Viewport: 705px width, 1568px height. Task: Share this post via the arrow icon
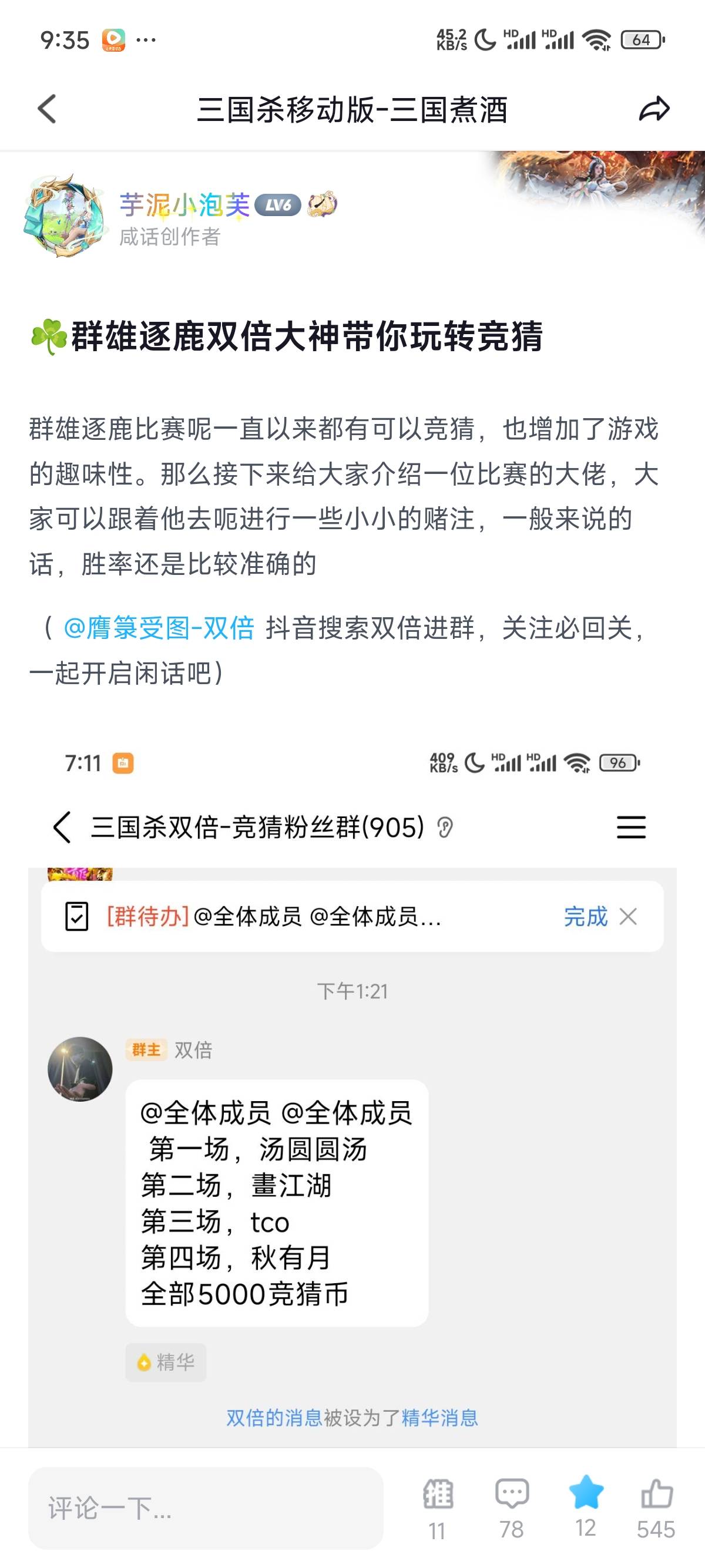pos(654,109)
